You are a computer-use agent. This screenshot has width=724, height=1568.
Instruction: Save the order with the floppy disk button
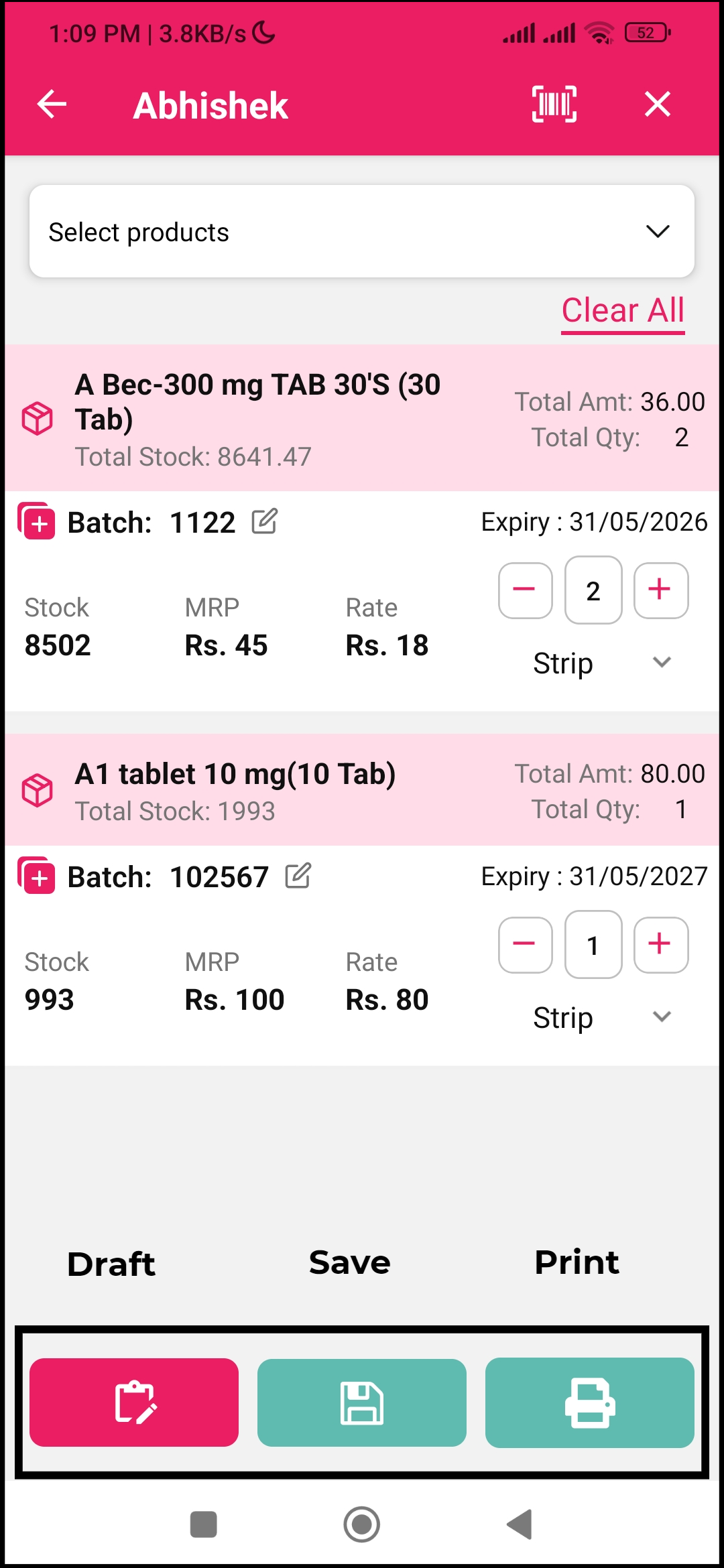coord(362,1402)
